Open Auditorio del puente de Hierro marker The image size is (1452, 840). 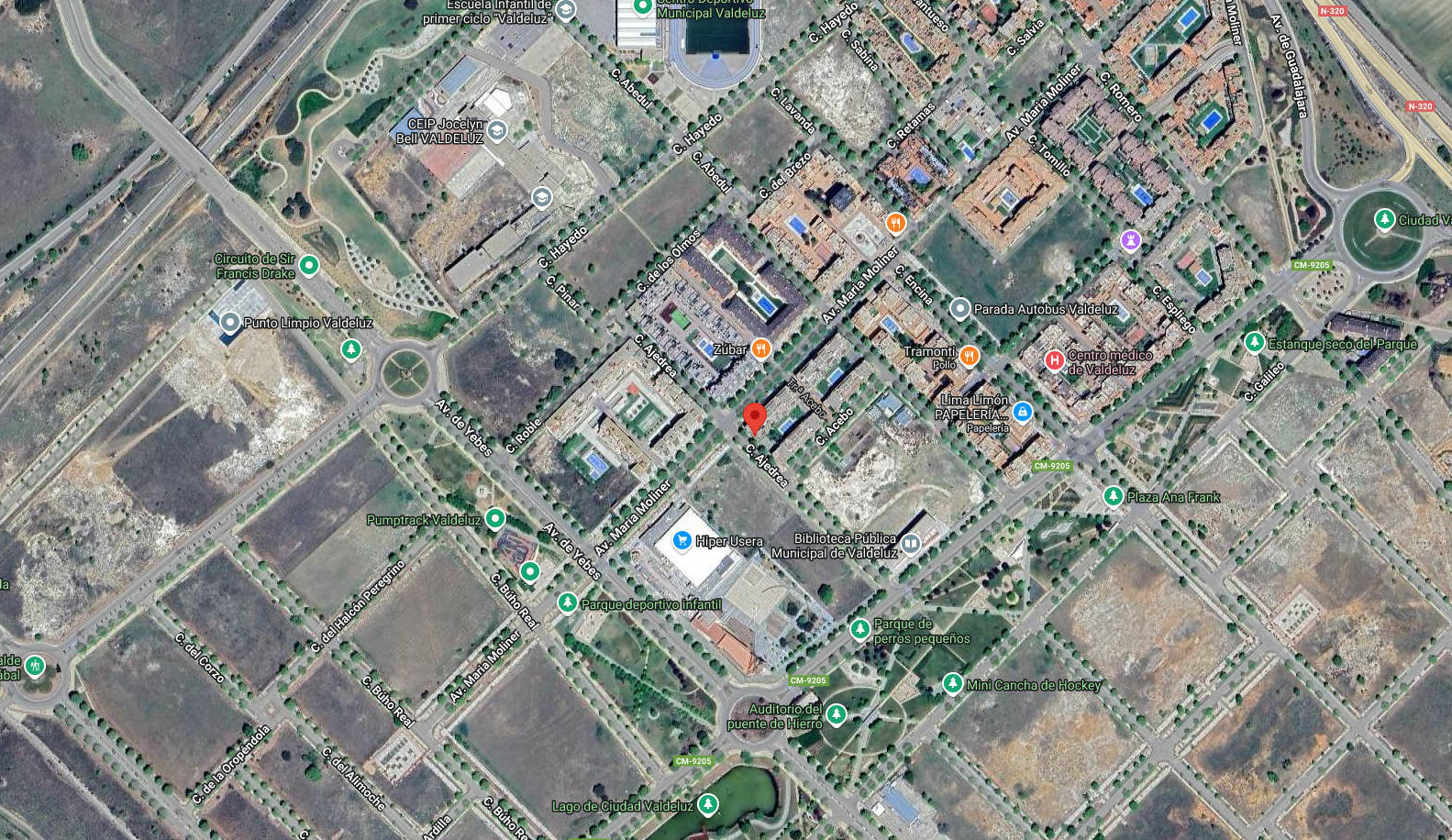pos(836,714)
